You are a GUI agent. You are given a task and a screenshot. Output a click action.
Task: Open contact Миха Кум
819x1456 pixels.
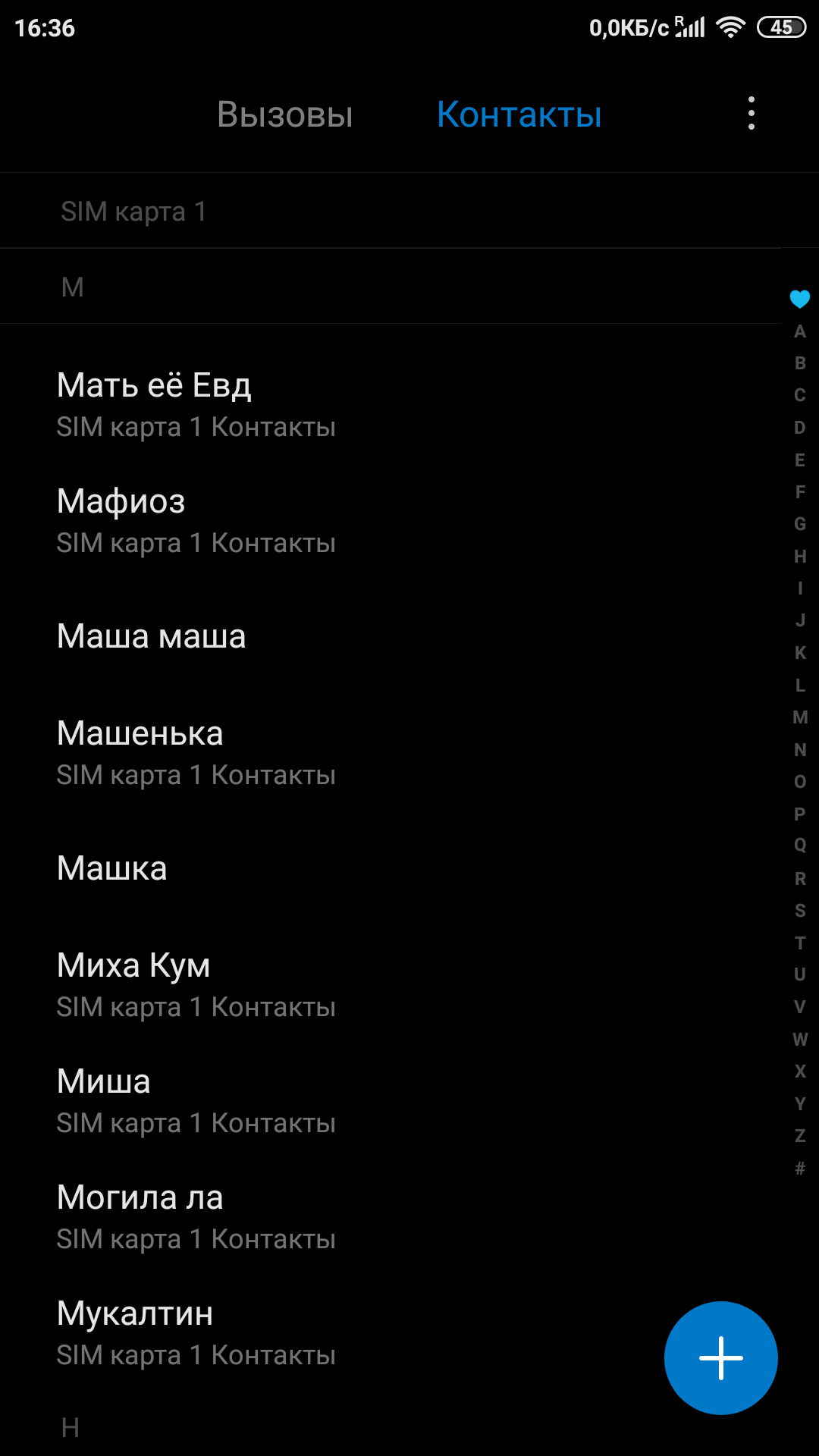[391, 985]
